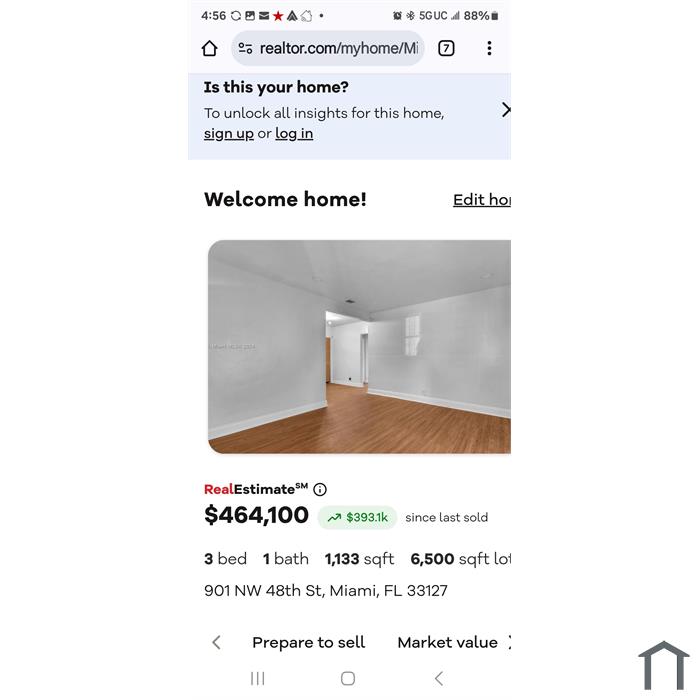Go back with the system back button
The image size is (700, 700).
tap(438, 679)
